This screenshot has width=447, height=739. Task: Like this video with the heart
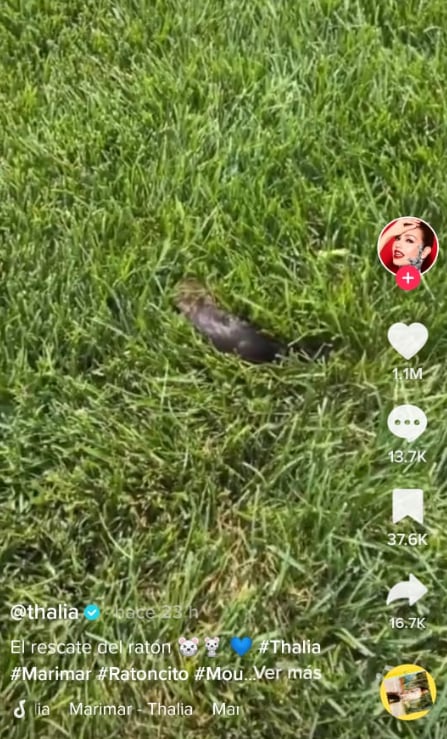(x=408, y=340)
